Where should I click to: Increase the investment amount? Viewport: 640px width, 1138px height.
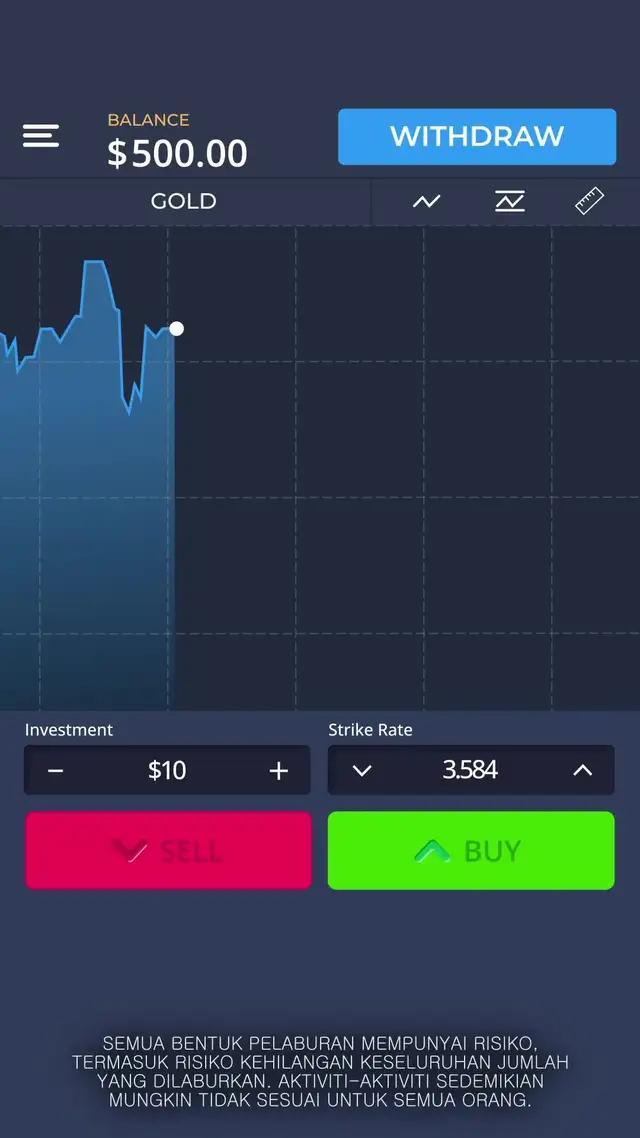tap(279, 770)
